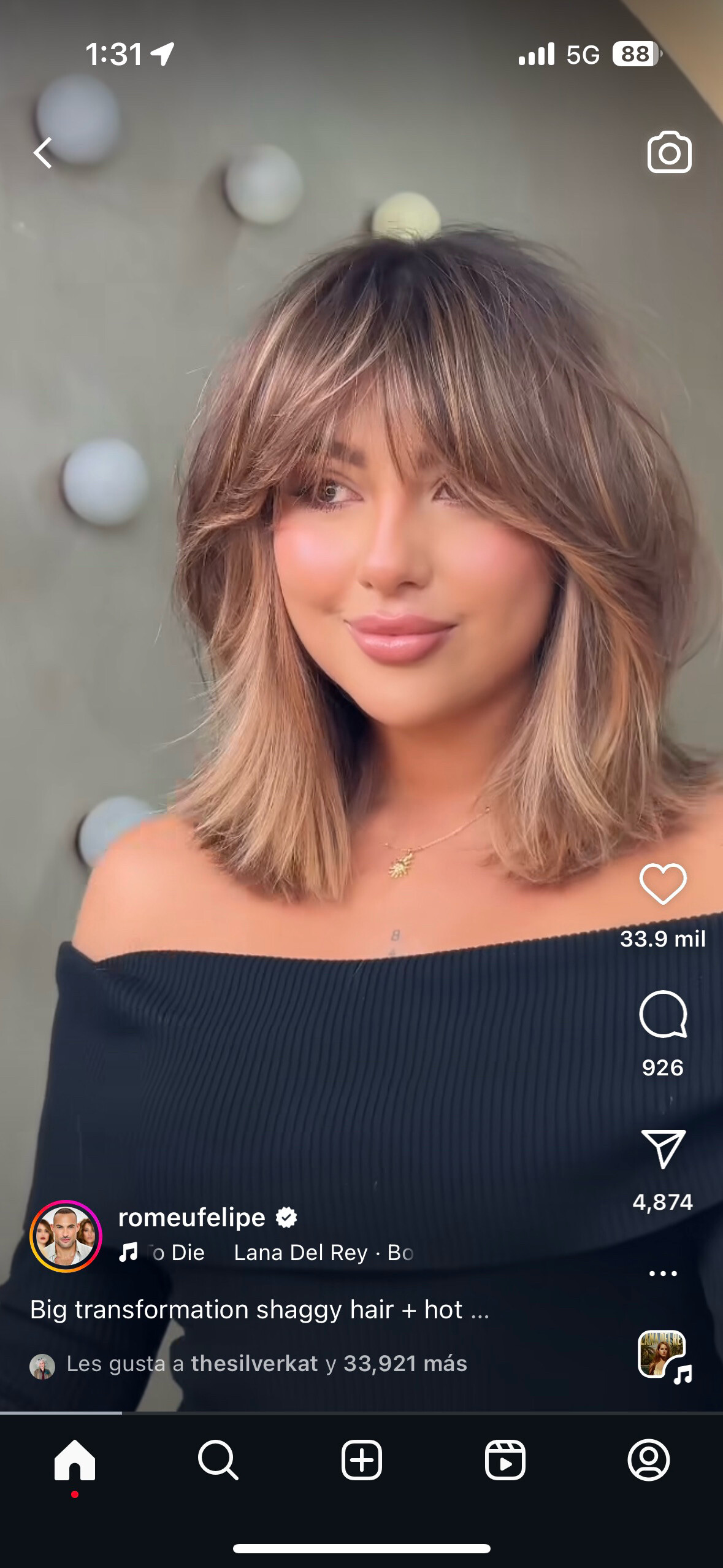Open the three-dot more options menu
Viewport: 723px width, 1568px height.
pyautogui.click(x=663, y=1274)
